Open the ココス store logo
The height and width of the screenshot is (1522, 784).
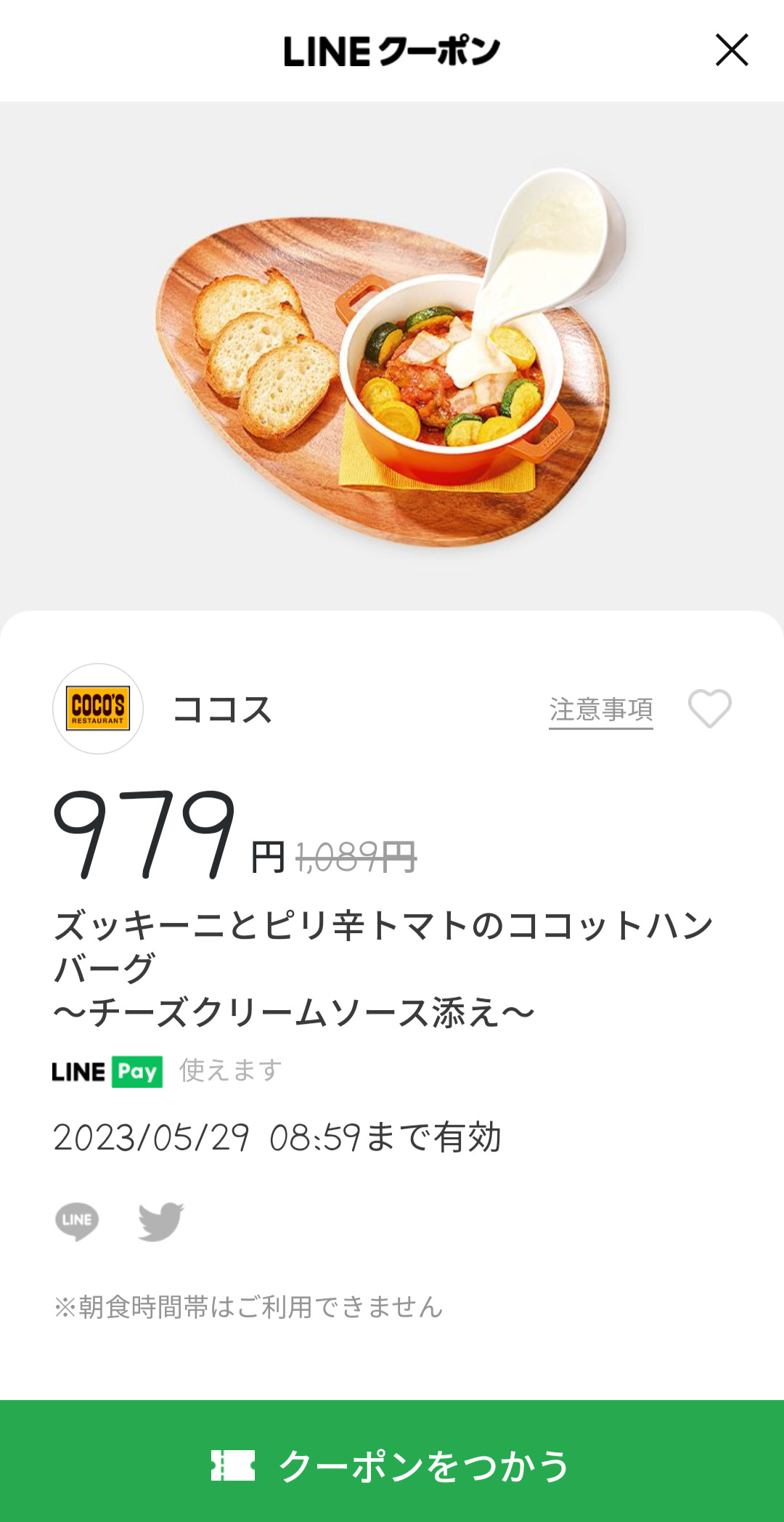98,708
